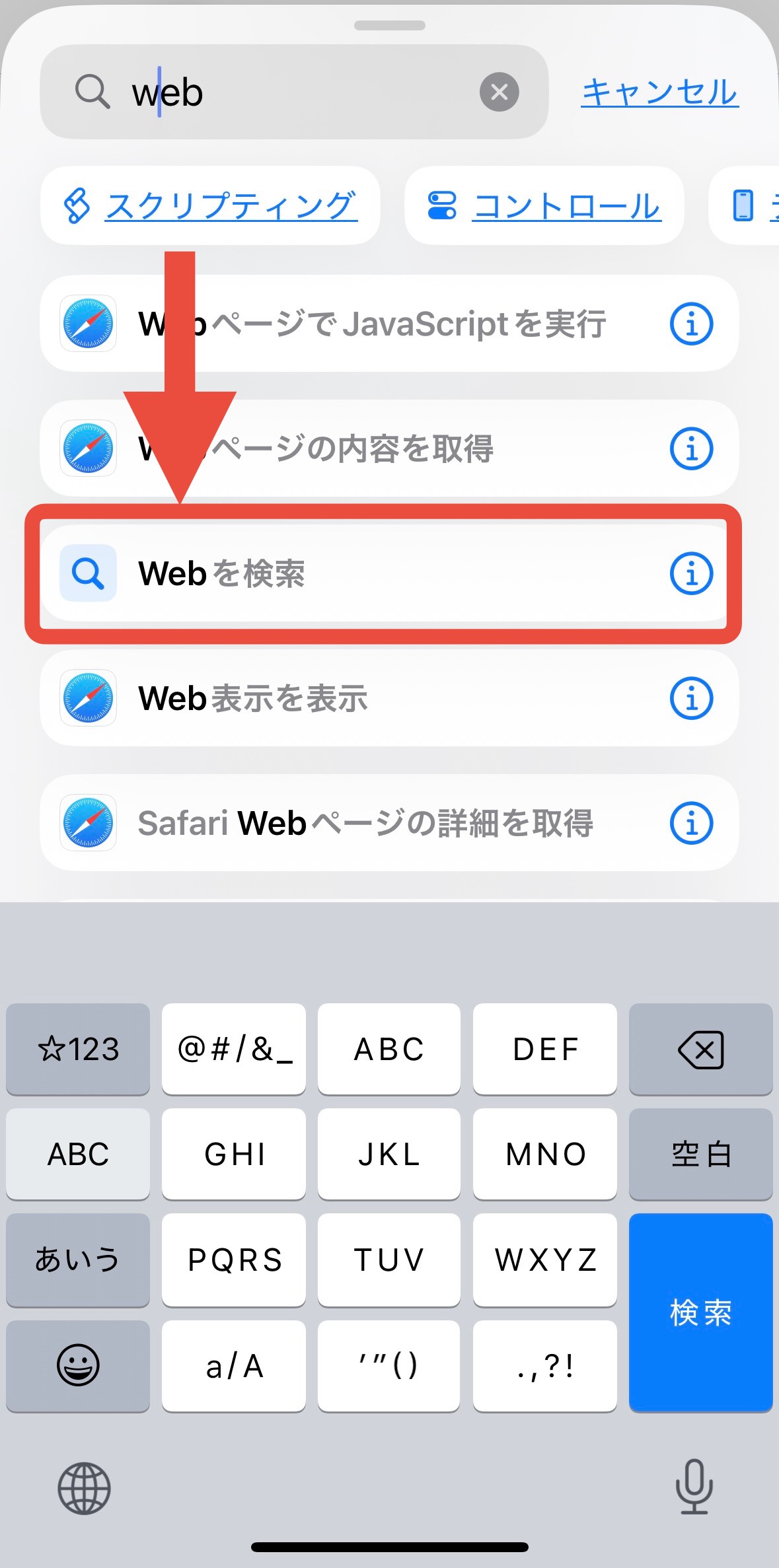Show info for Safari Webページの詳細を取得
The width and height of the screenshot is (779, 1568).
[692, 823]
